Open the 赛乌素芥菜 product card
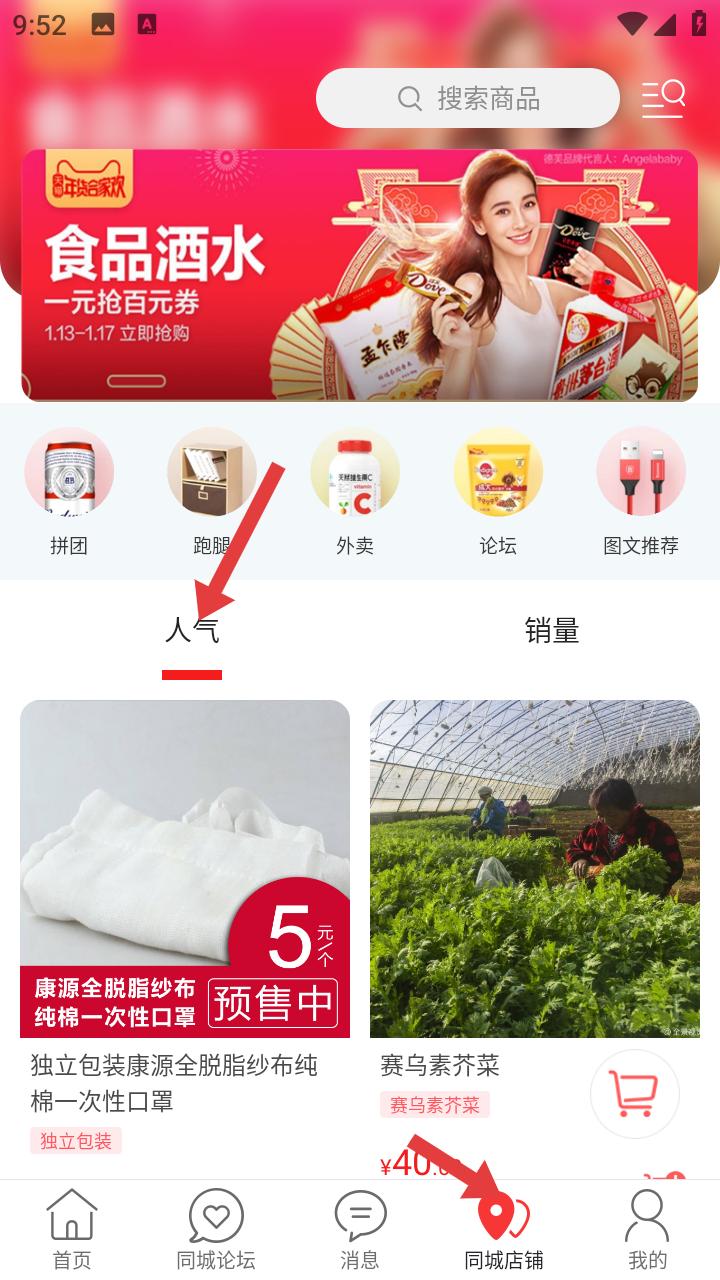The height and width of the screenshot is (1280, 720). click(535, 935)
